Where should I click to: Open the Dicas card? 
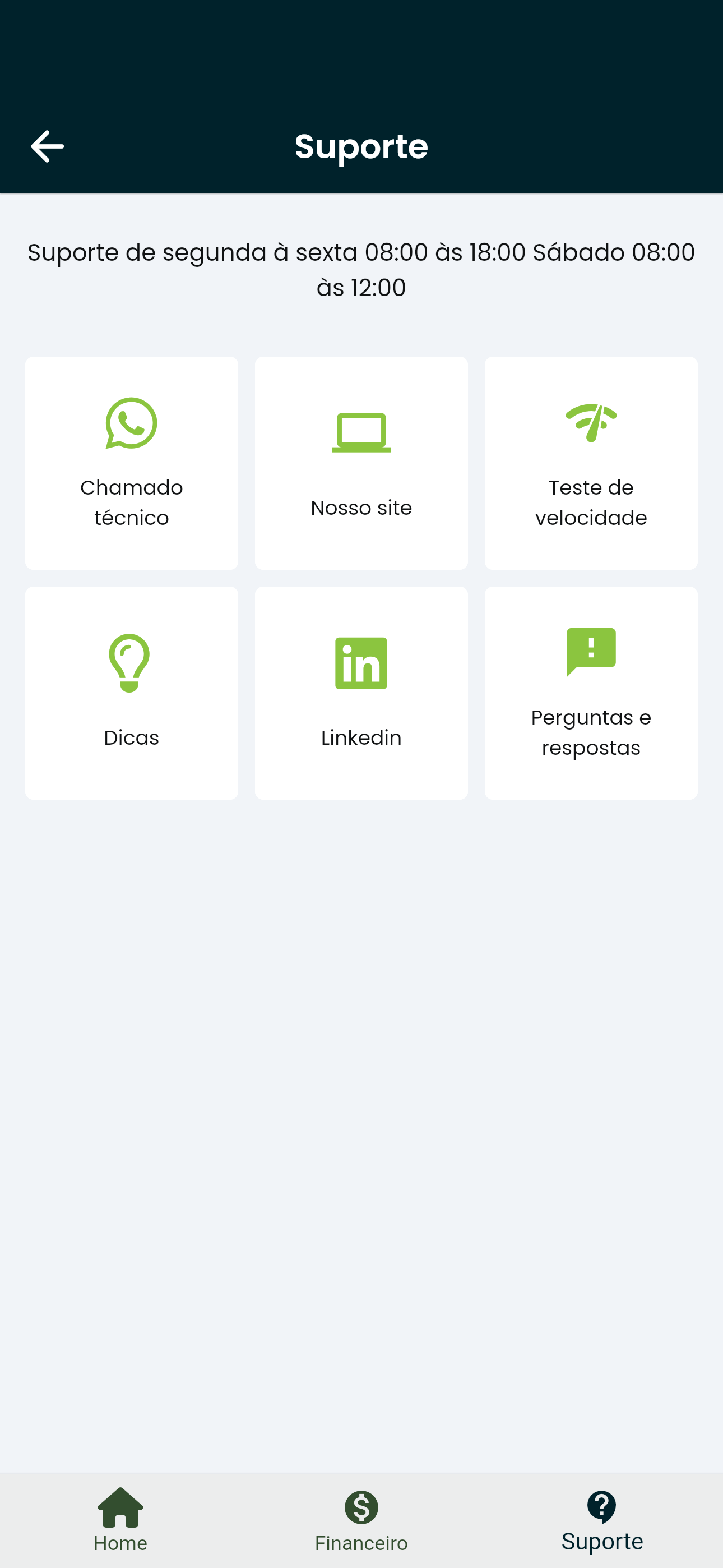click(x=132, y=693)
